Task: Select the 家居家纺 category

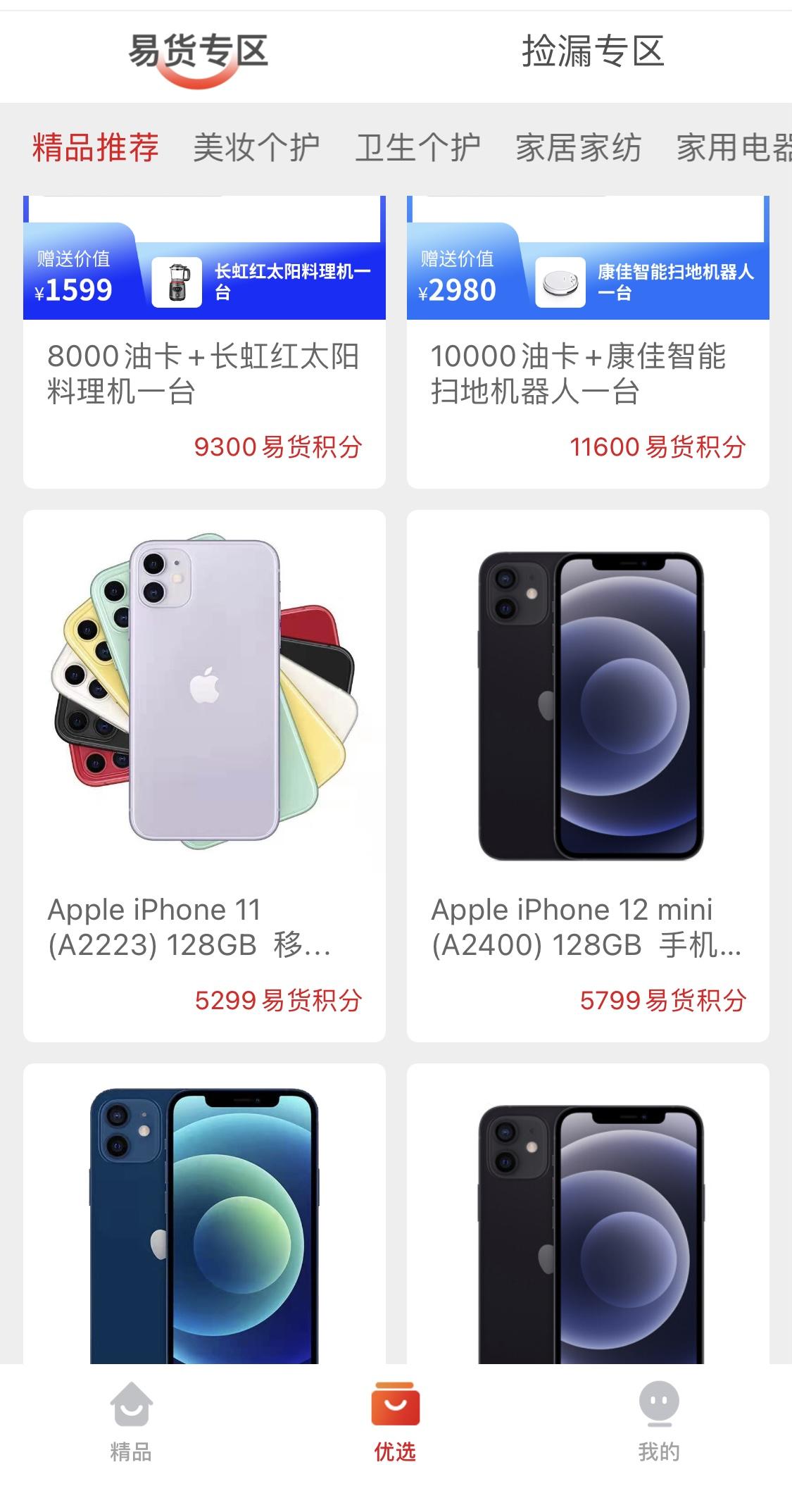Action: click(579, 146)
